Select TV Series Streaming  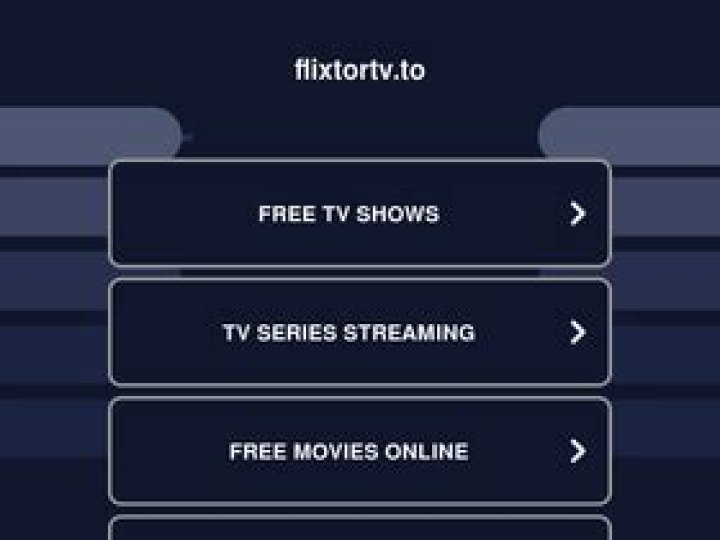point(359,332)
